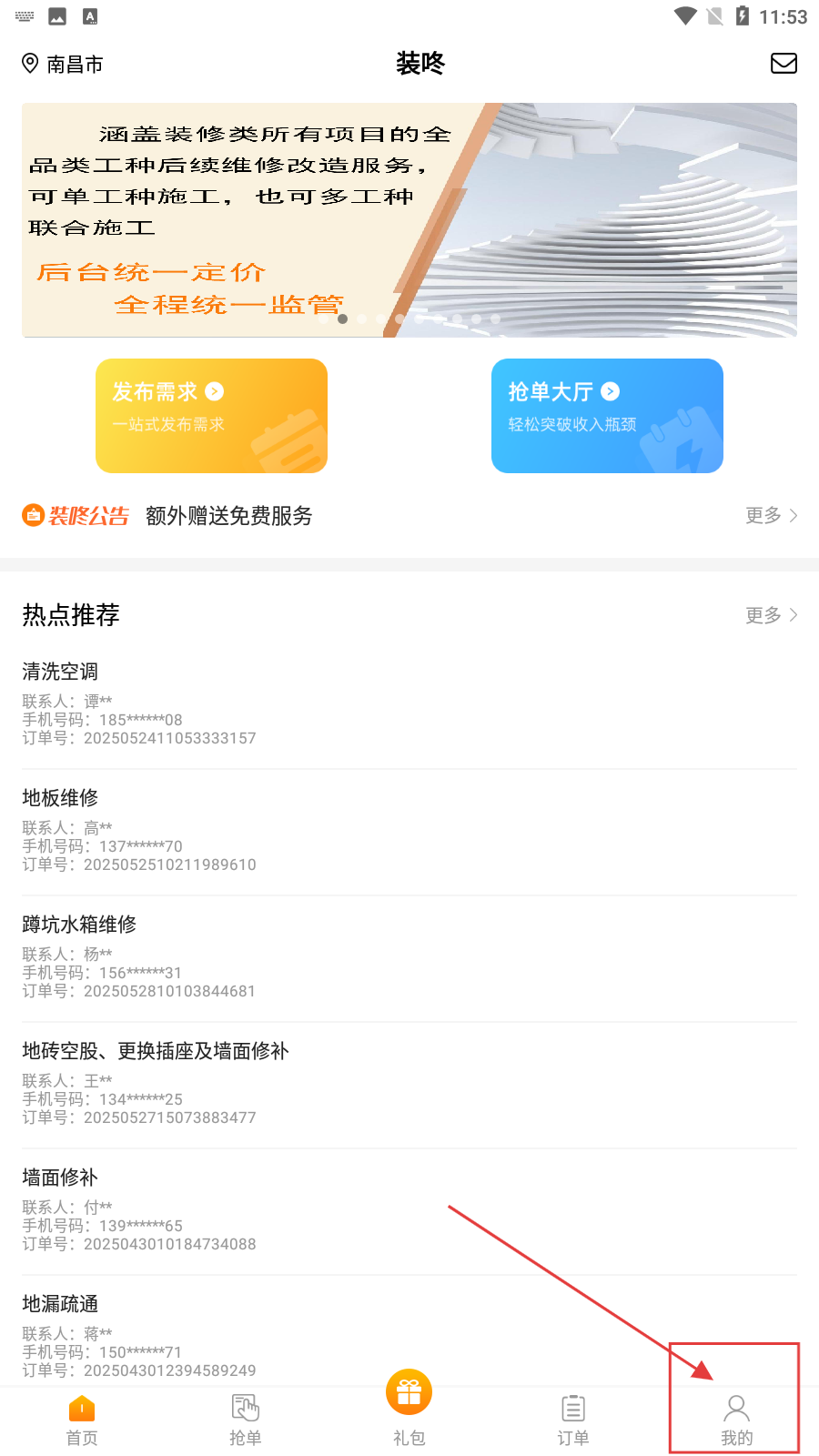View more 装咚公告 announcements
This screenshot has height=1456, width=819.
click(771, 516)
